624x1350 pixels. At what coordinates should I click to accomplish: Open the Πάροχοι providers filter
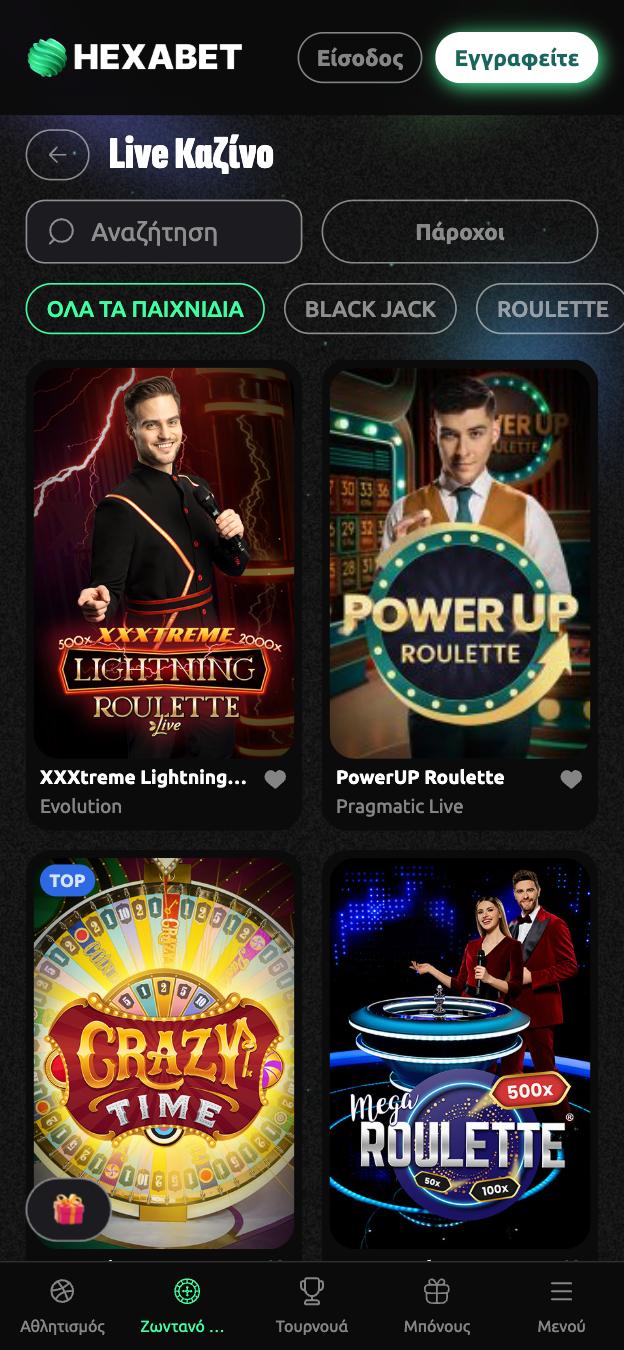(x=459, y=232)
